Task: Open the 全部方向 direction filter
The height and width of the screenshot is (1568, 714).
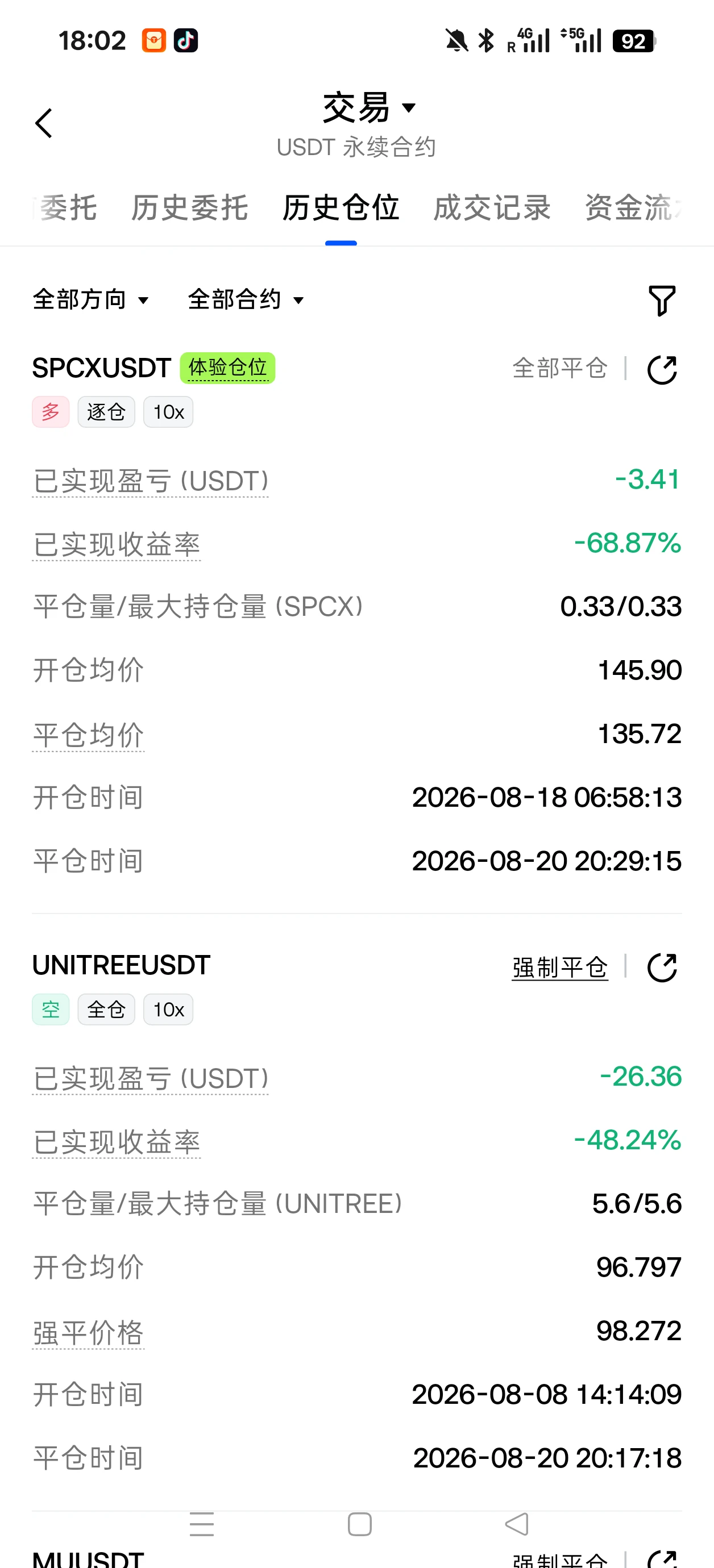Action: click(x=91, y=299)
